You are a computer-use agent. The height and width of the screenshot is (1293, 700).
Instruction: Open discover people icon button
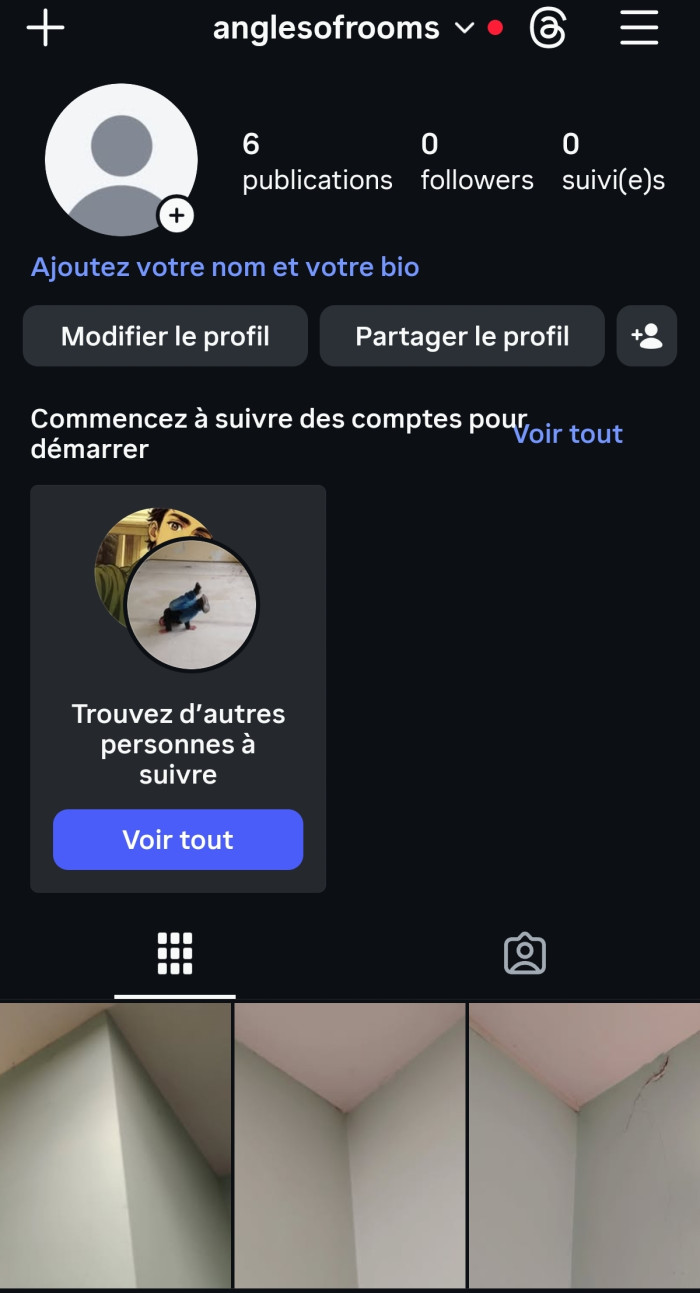(x=647, y=336)
